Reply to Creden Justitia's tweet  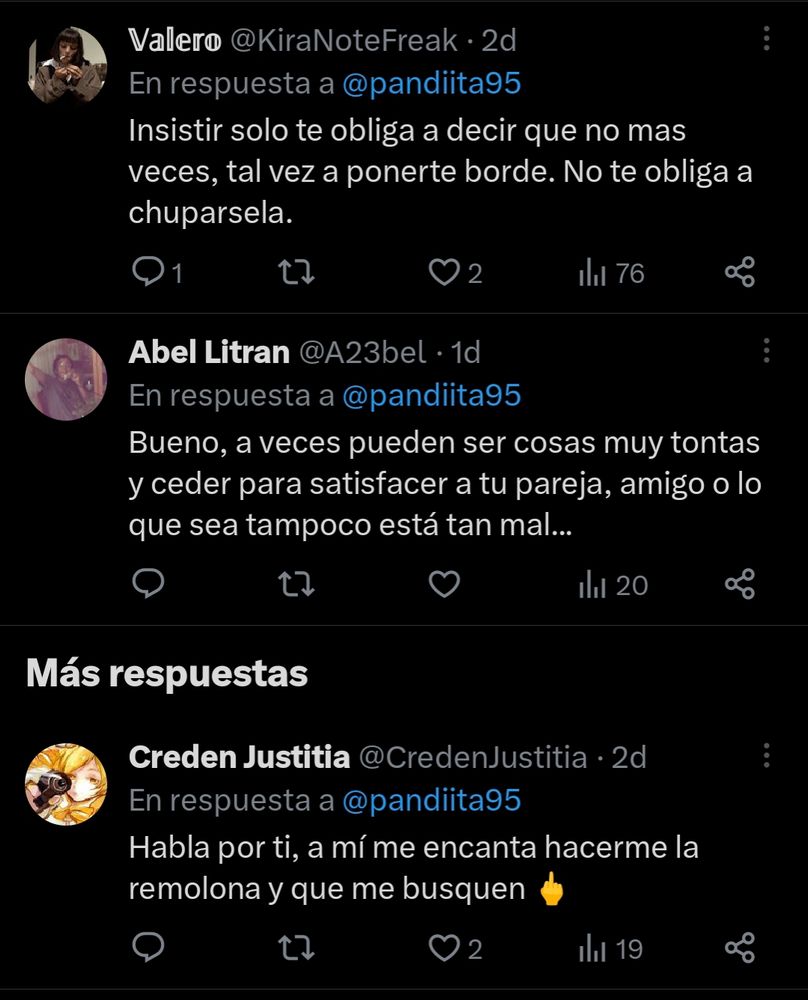pos(148,947)
